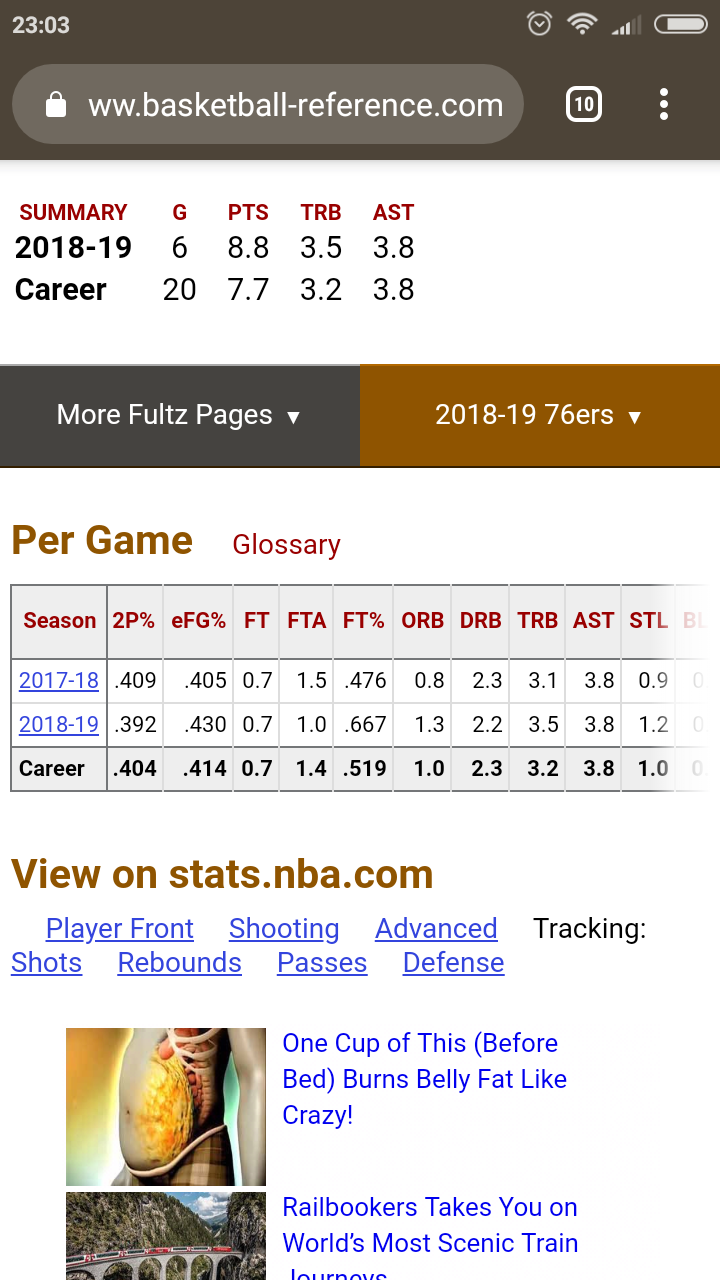Open the 2018-19 season link in table
Viewport: 720px width, 1280px height.
[x=59, y=724]
